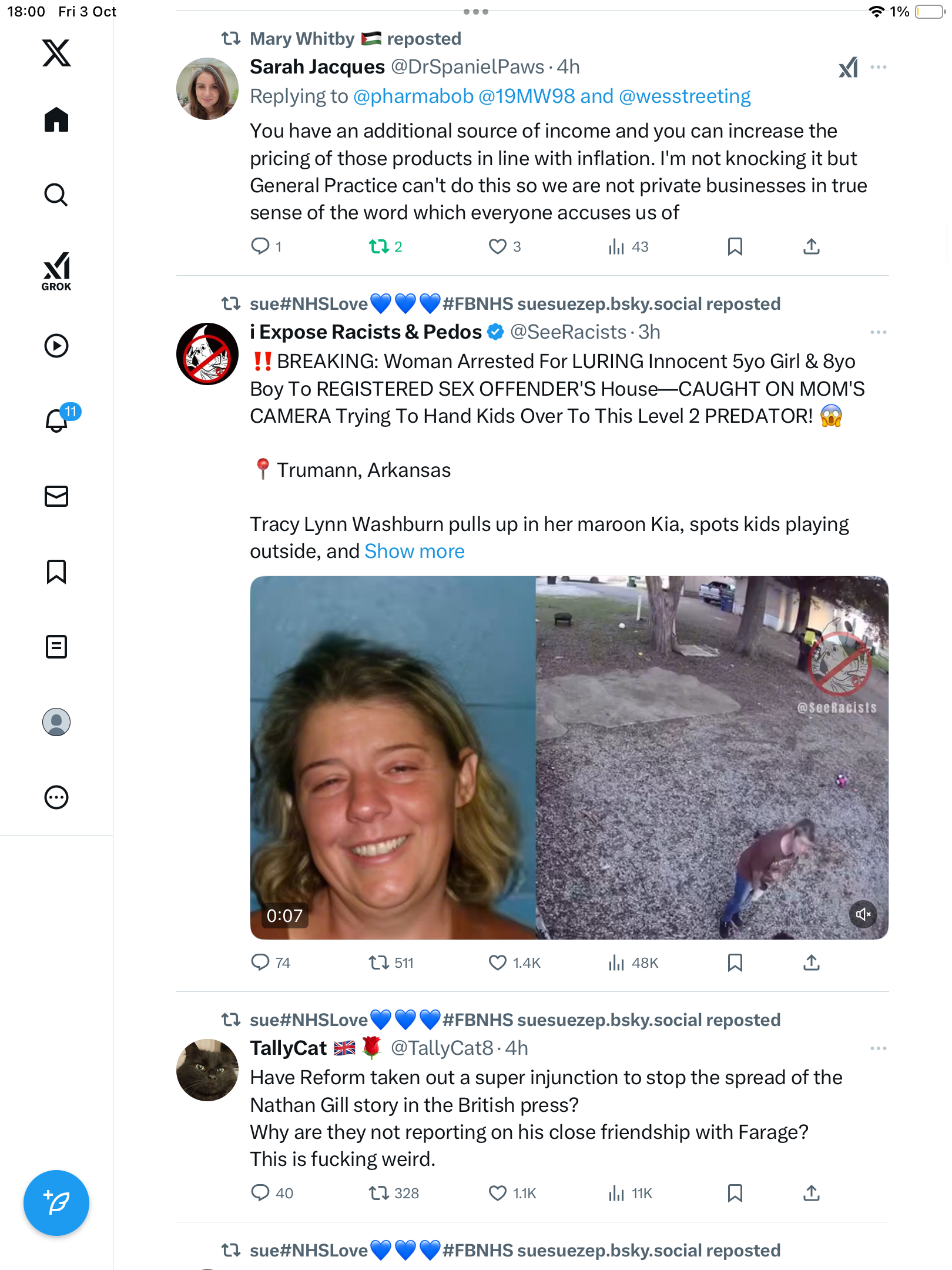
Task: Open the @wesstreeting mention link
Action: pyautogui.click(x=685, y=96)
